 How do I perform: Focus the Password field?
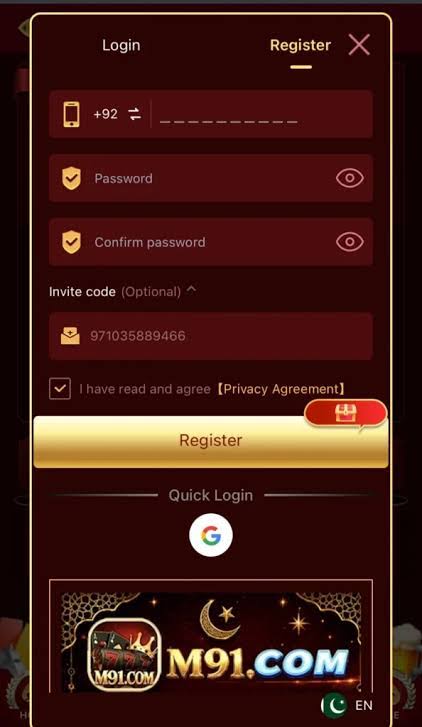[211, 179]
